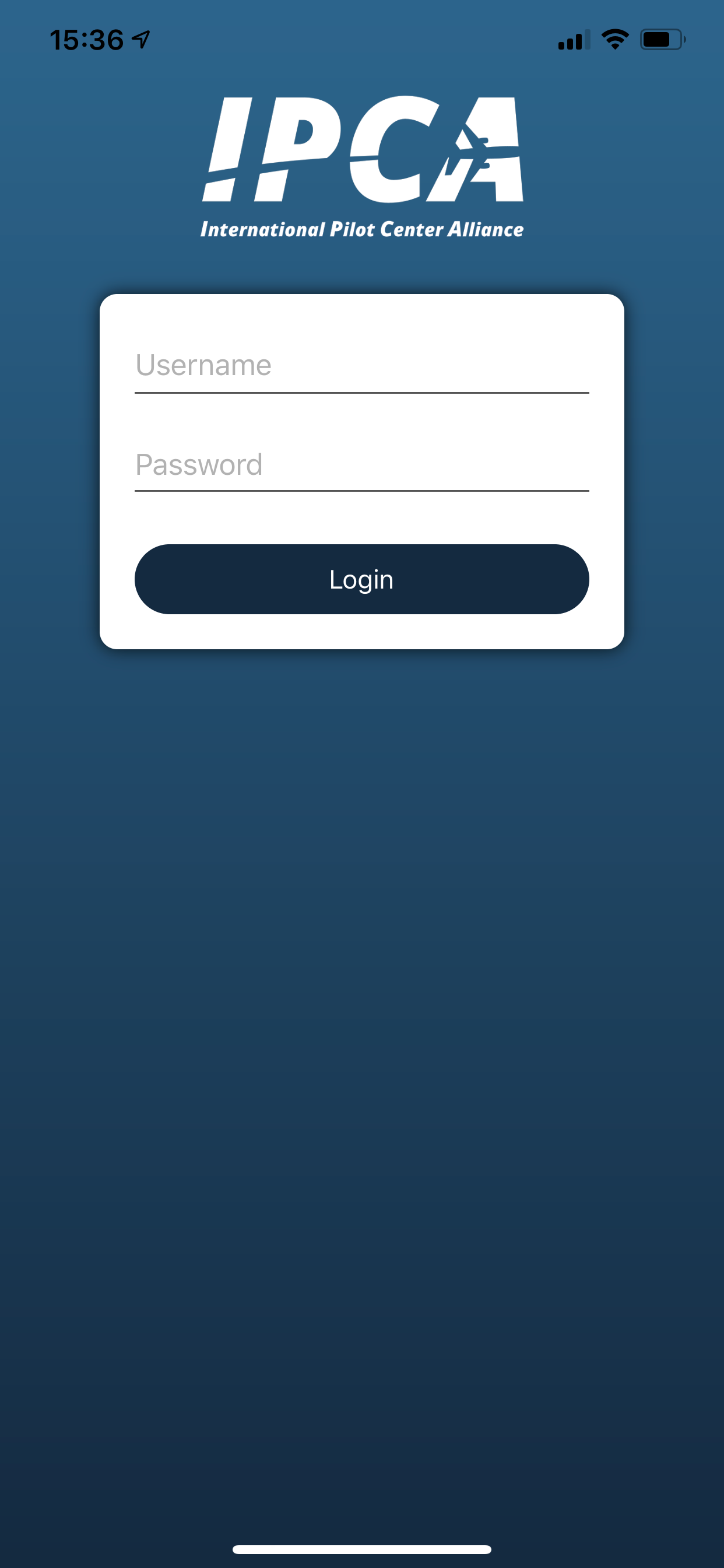724x1568 pixels.
Task: Tap the status bar at the top
Action: pos(362,38)
